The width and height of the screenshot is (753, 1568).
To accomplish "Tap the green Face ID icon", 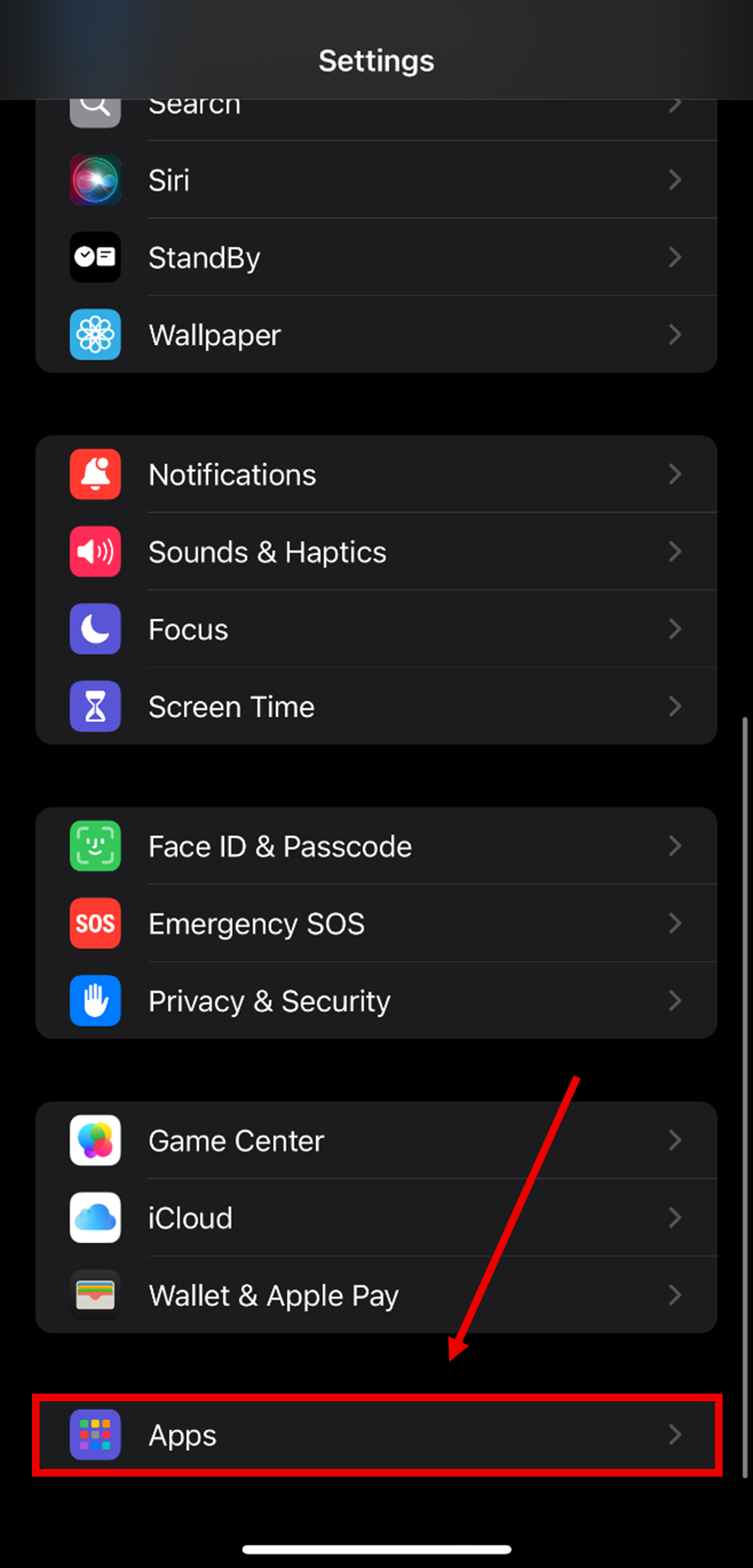I will pos(94,846).
